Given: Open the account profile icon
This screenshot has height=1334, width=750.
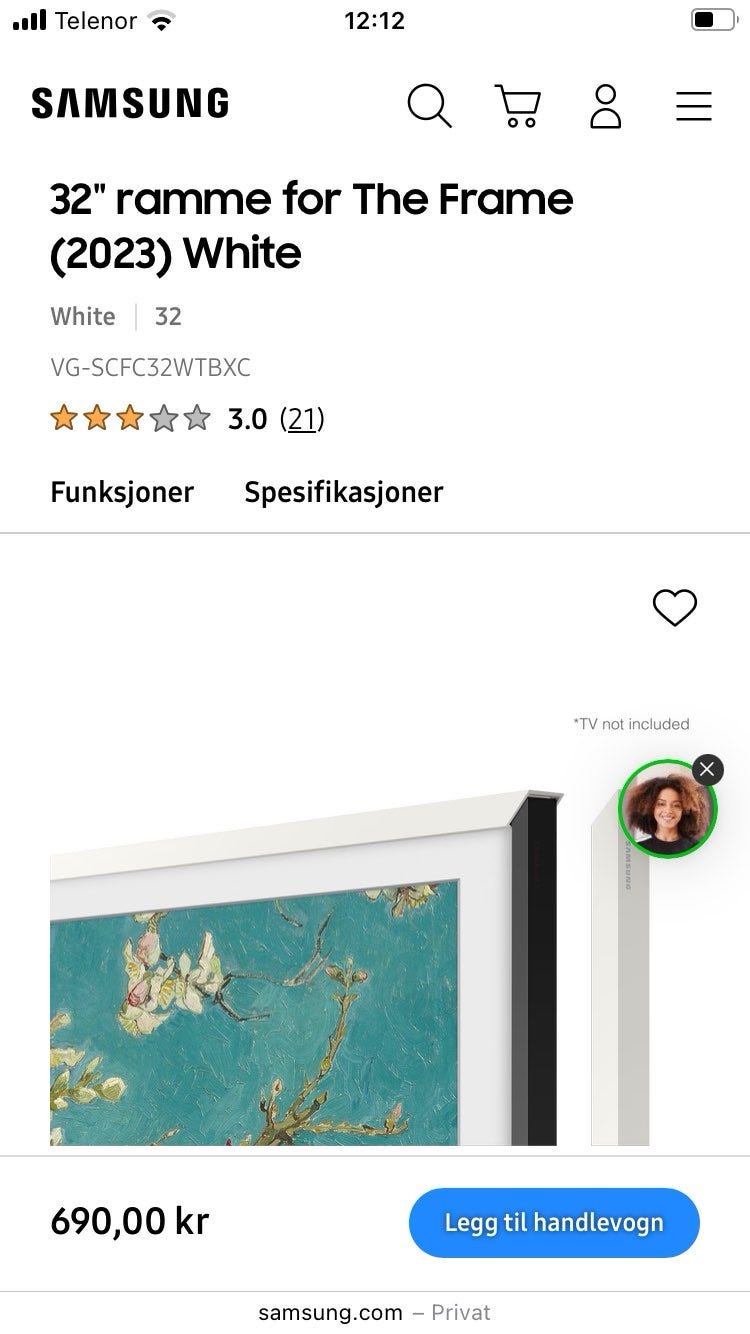Looking at the screenshot, I should pyautogui.click(x=605, y=105).
